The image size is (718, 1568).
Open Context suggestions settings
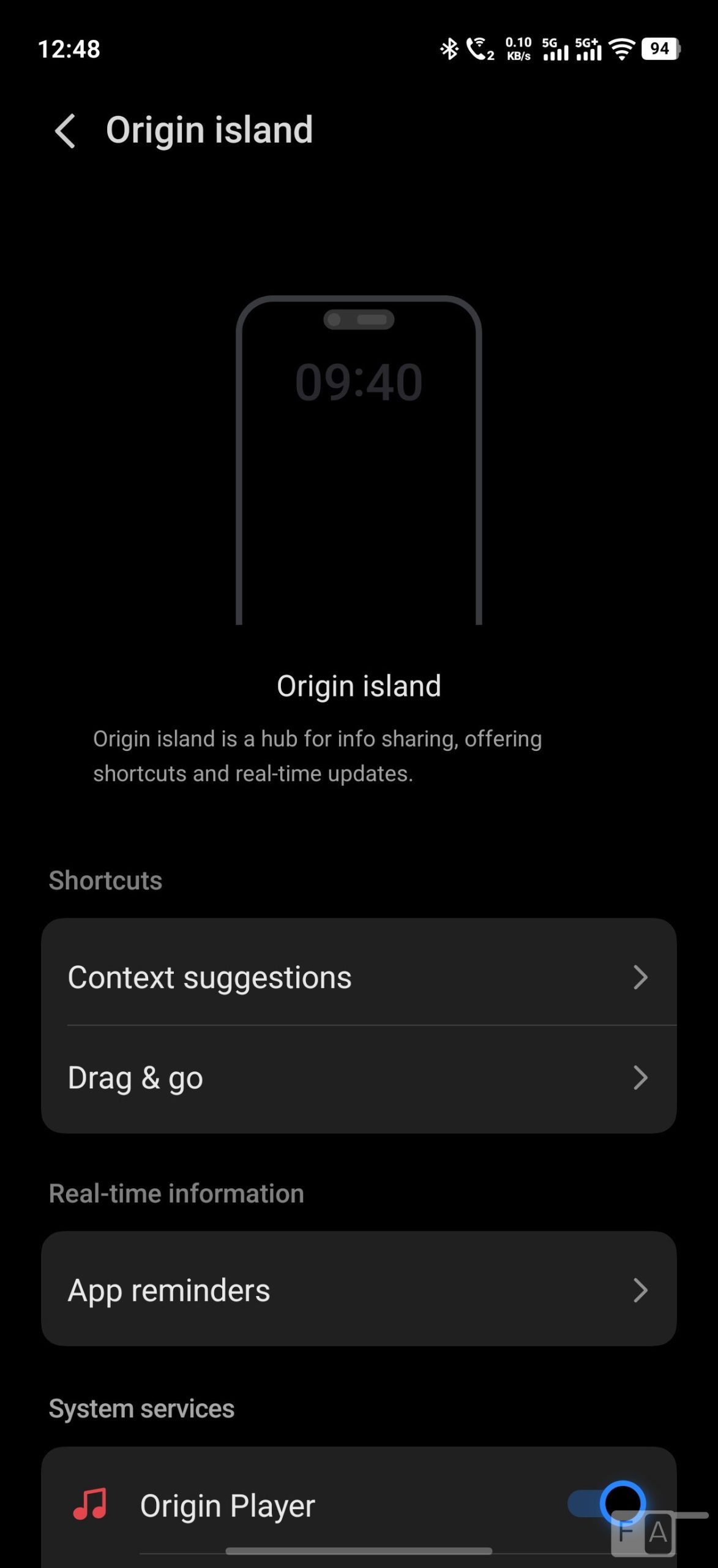(x=359, y=977)
